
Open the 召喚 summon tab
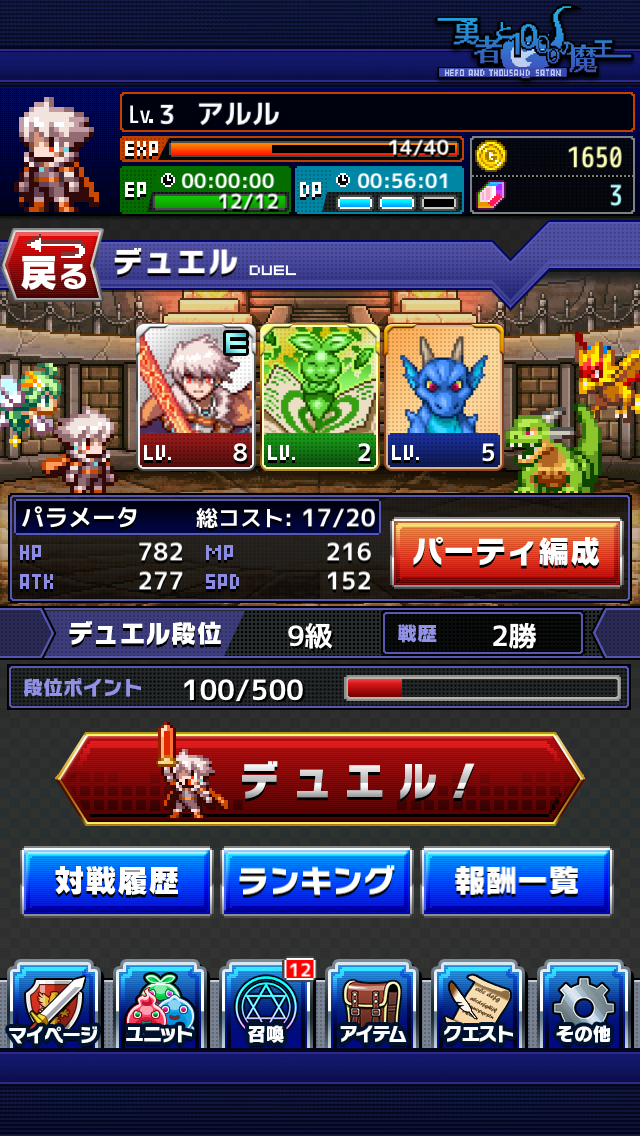266,1005
